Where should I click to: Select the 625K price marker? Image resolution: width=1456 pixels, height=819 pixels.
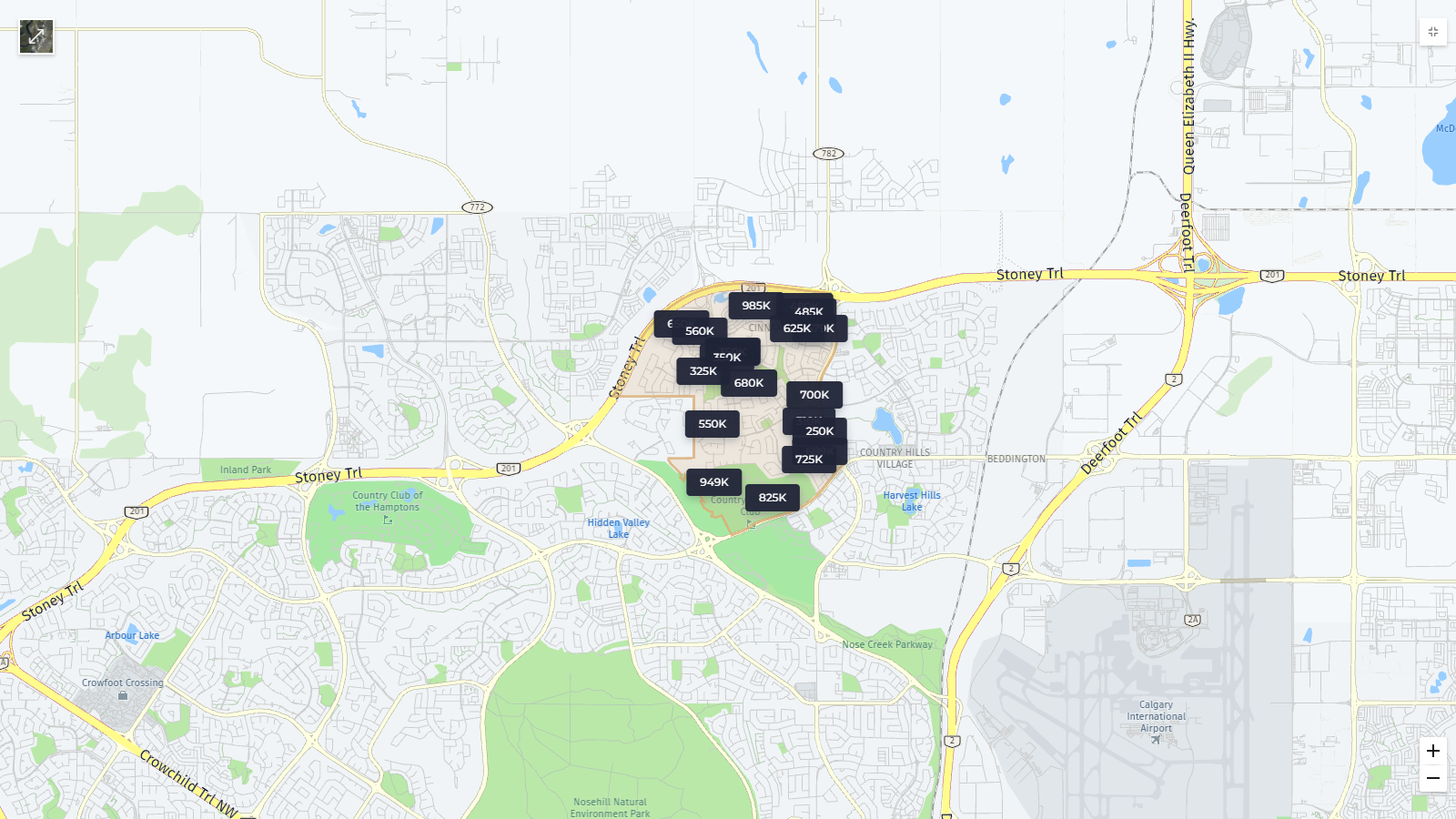click(795, 329)
